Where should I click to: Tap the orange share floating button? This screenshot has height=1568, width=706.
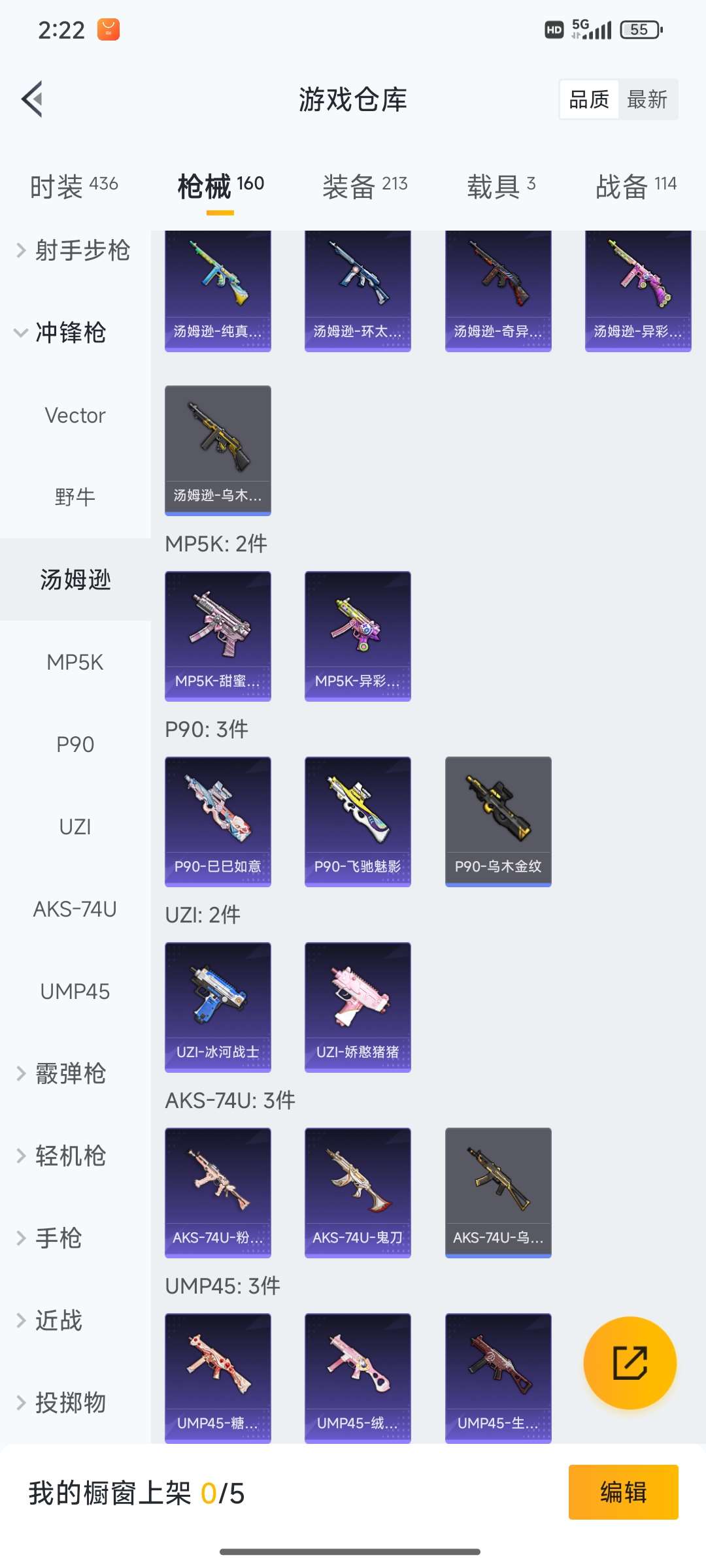tap(630, 1363)
